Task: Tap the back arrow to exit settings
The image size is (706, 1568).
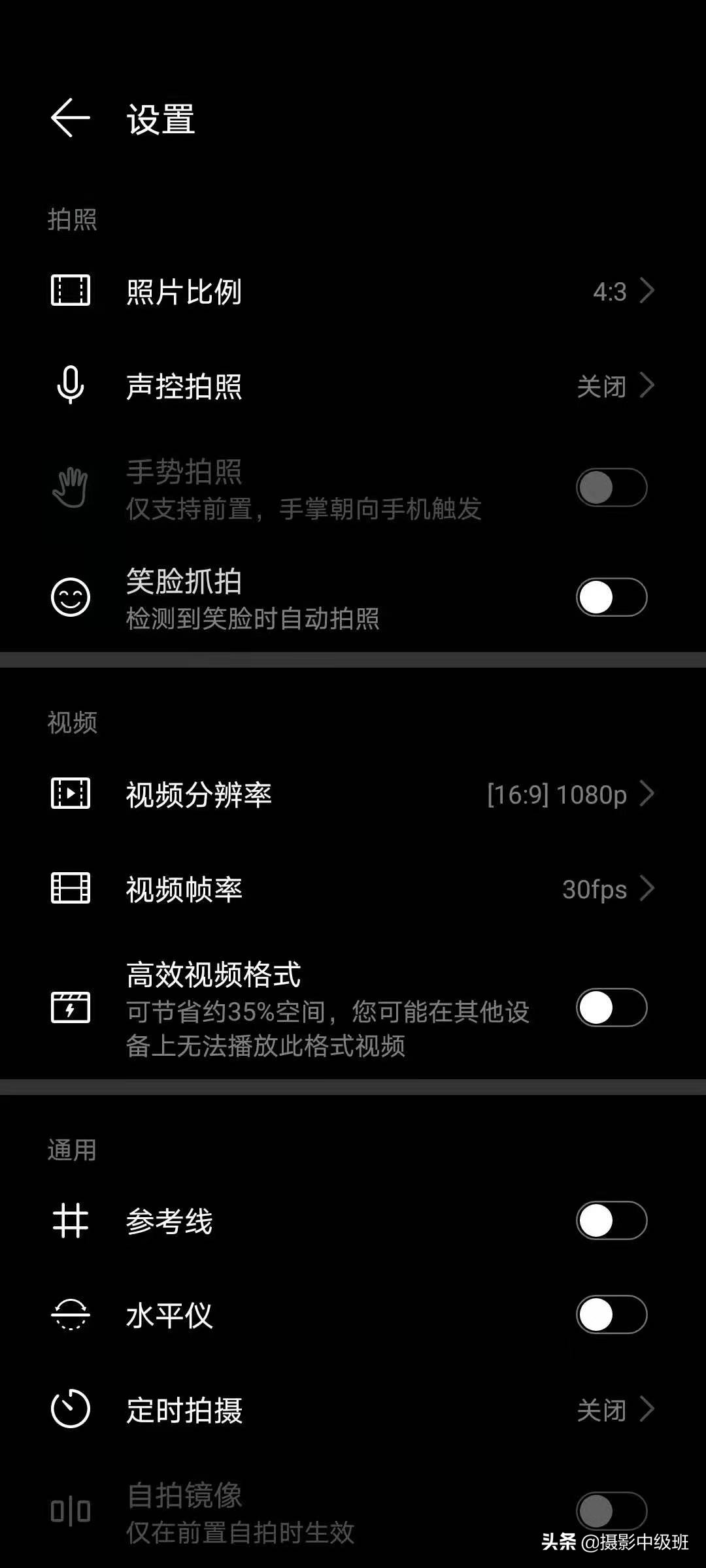Action: point(71,119)
